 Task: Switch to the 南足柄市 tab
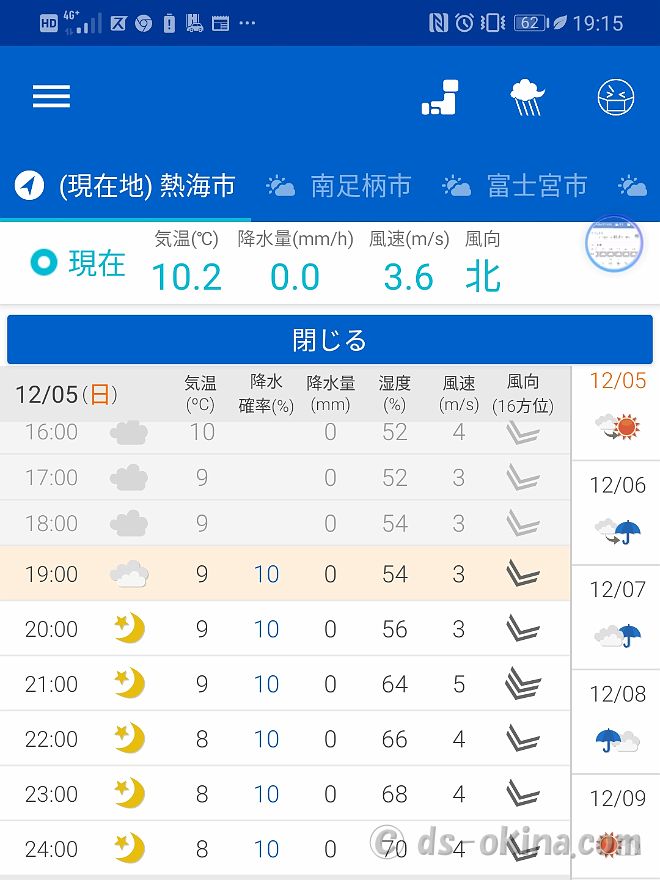[340, 186]
